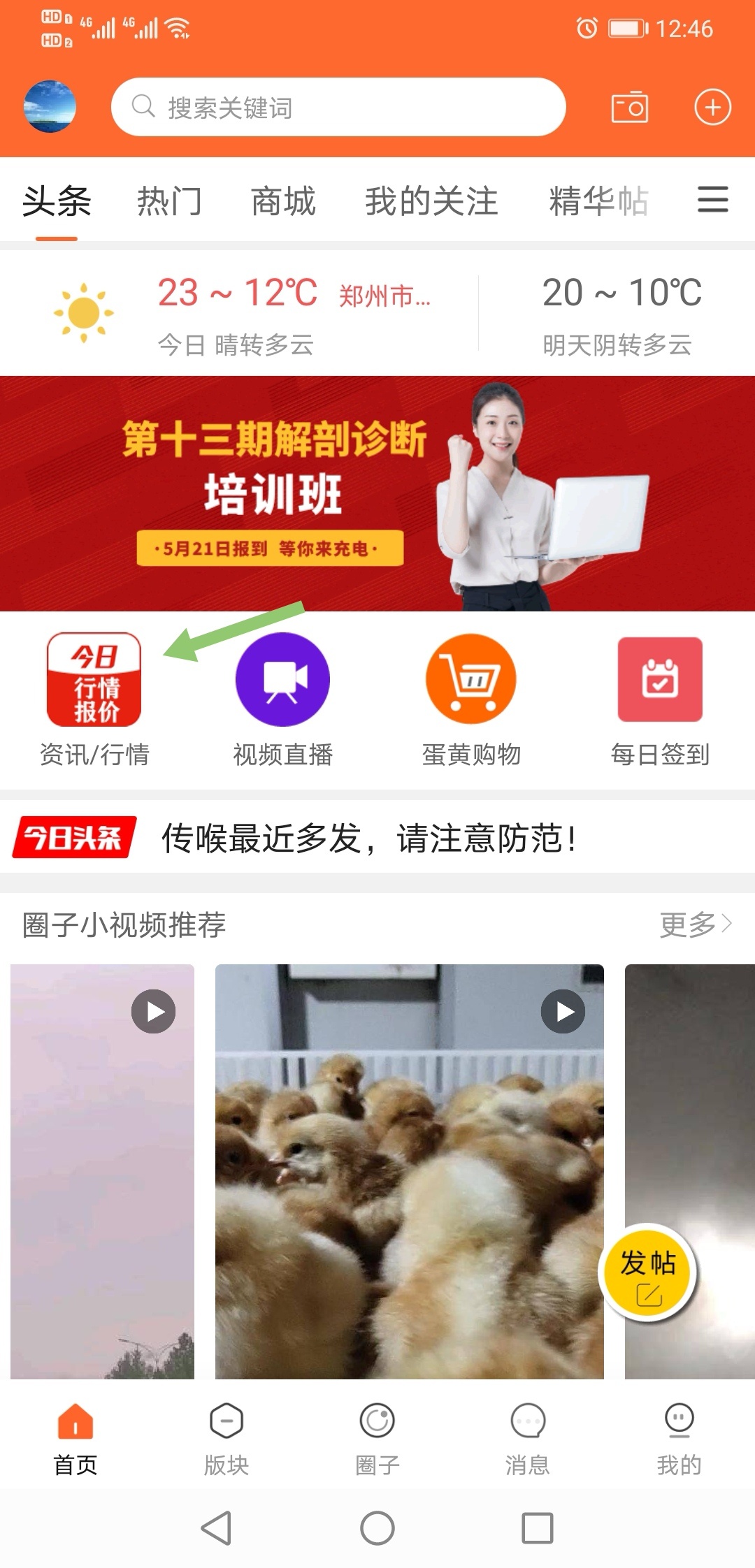
Task: Open the profile avatar
Action: pyautogui.click(x=50, y=107)
